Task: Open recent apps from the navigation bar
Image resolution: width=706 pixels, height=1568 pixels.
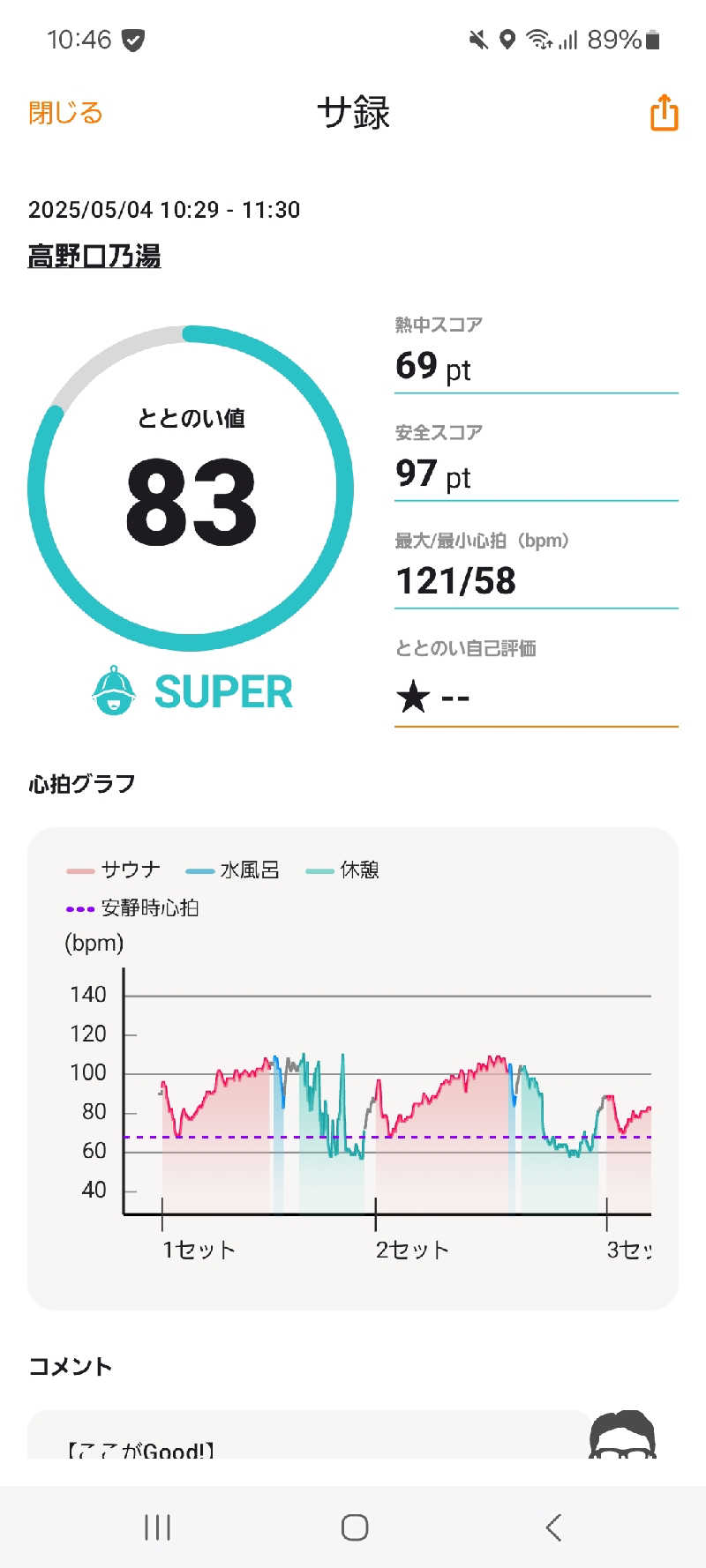Action: coord(157,1527)
